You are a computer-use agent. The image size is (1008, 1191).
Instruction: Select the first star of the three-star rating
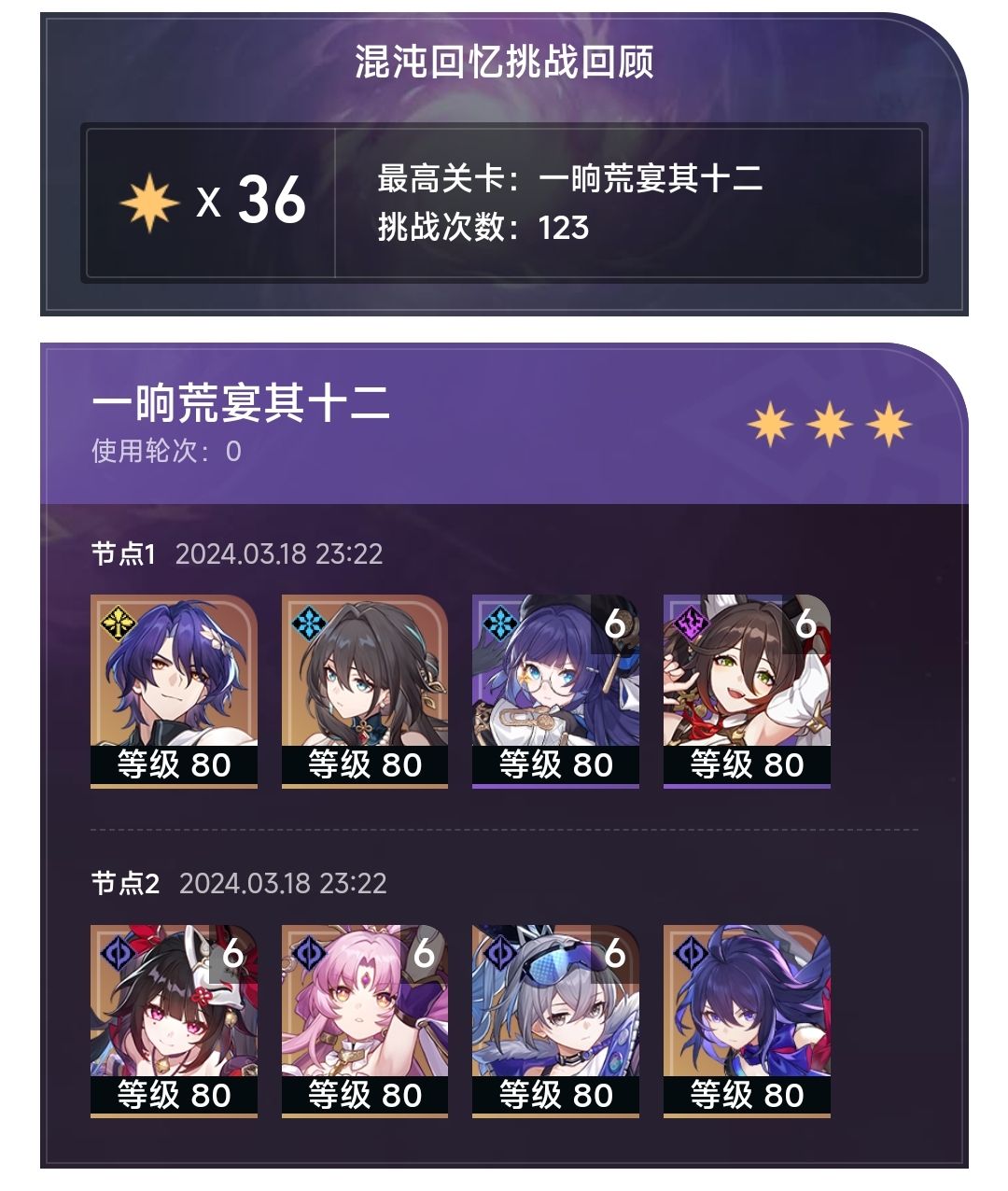[x=771, y=422]
